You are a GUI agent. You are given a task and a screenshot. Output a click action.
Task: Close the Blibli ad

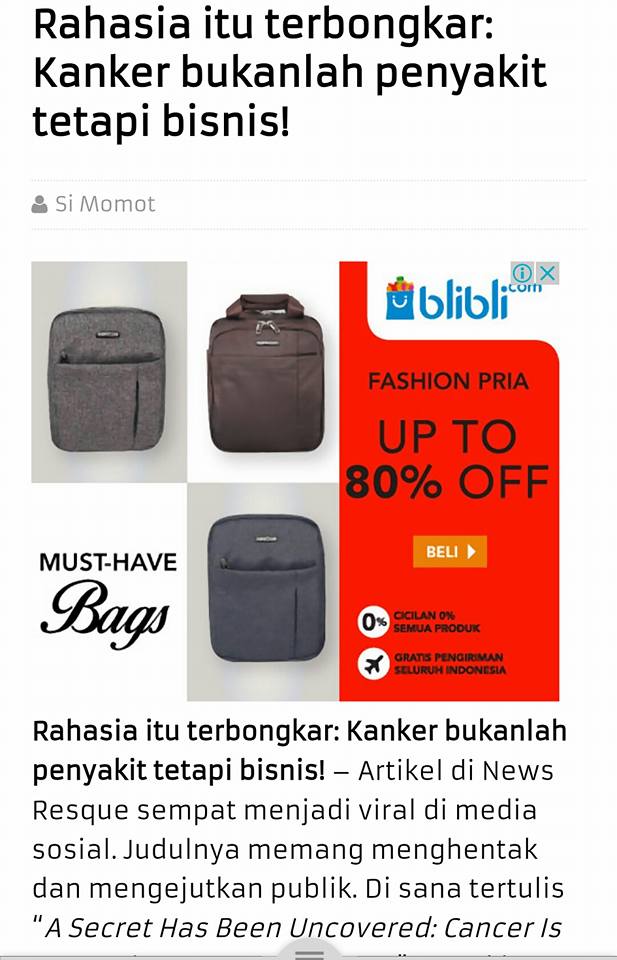tap(547, 273)
